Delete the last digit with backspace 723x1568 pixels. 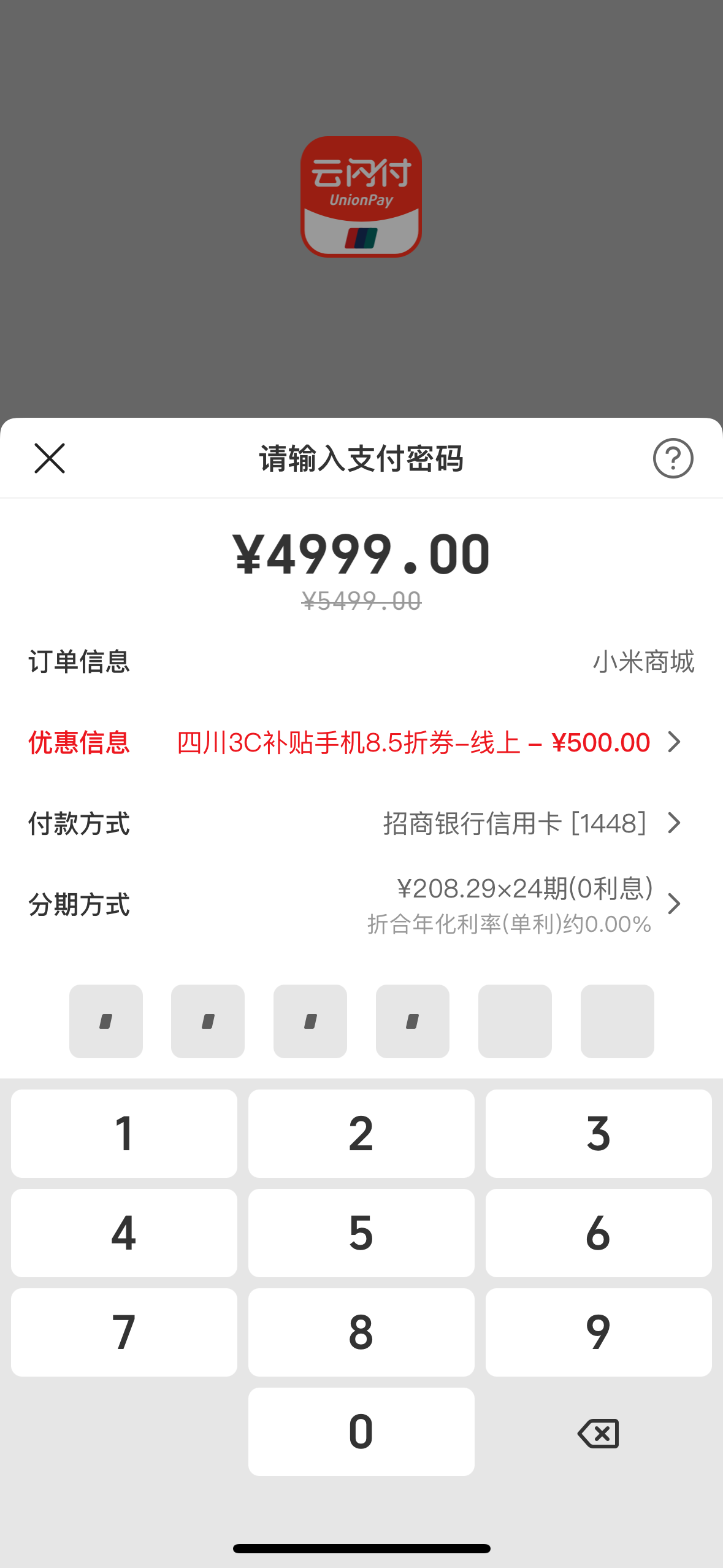599,1434
